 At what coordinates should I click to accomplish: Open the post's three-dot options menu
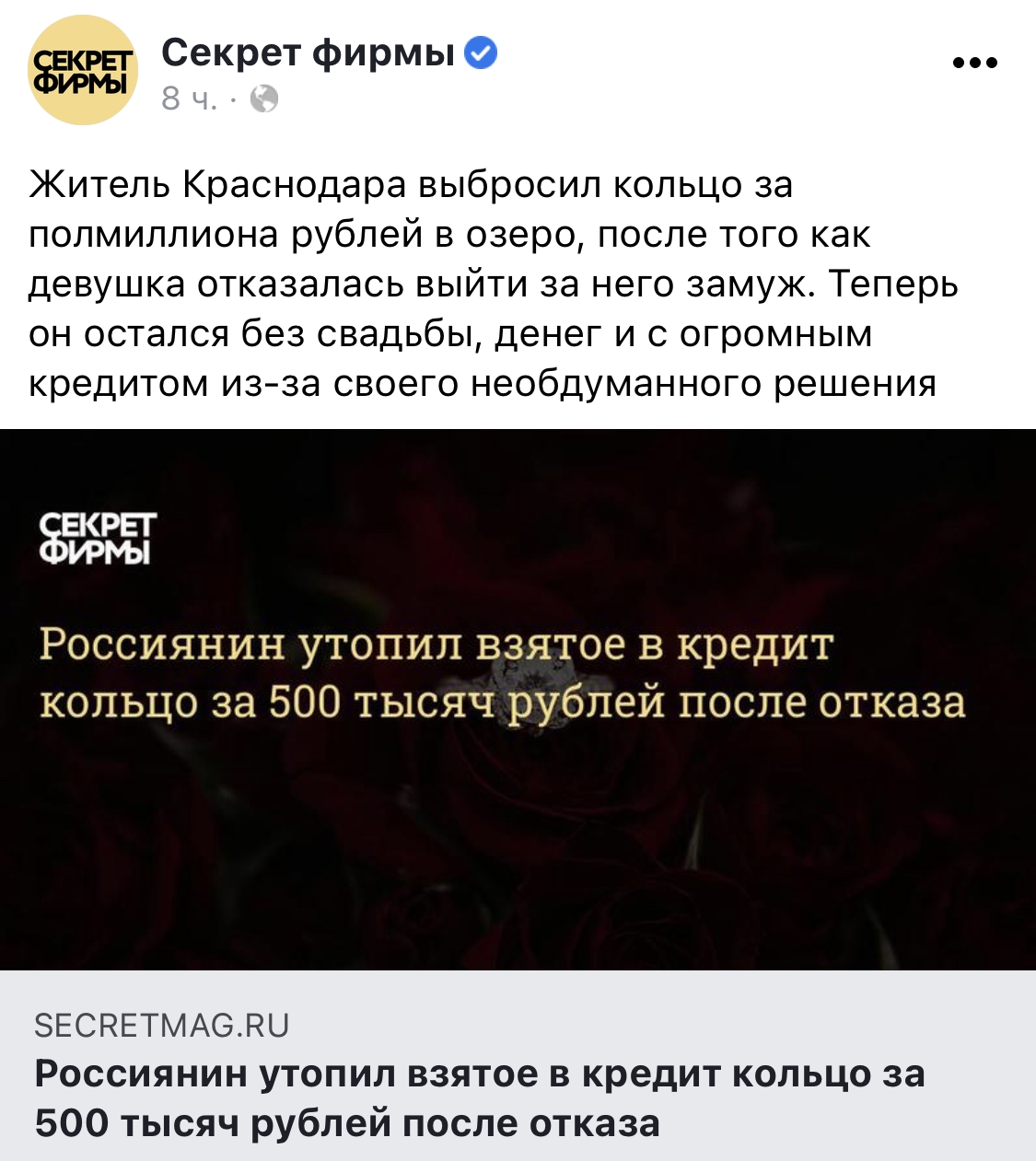[975, 64]
